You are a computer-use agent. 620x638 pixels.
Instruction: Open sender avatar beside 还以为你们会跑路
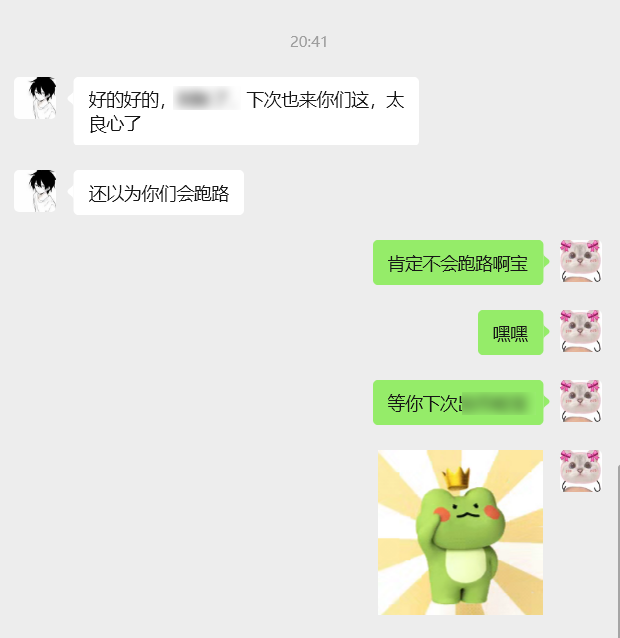[35, 191]
